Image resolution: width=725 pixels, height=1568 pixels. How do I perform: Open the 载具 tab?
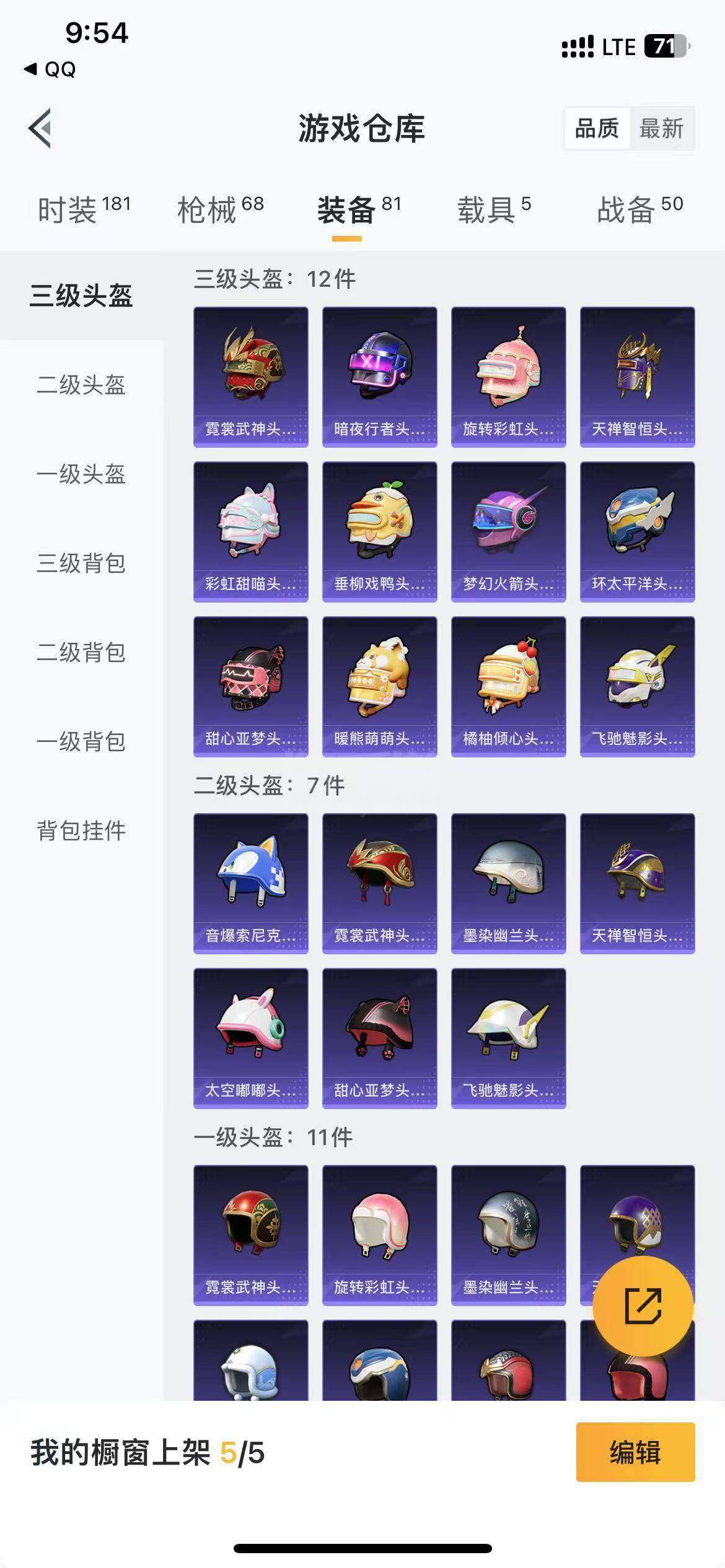(494, 209)
